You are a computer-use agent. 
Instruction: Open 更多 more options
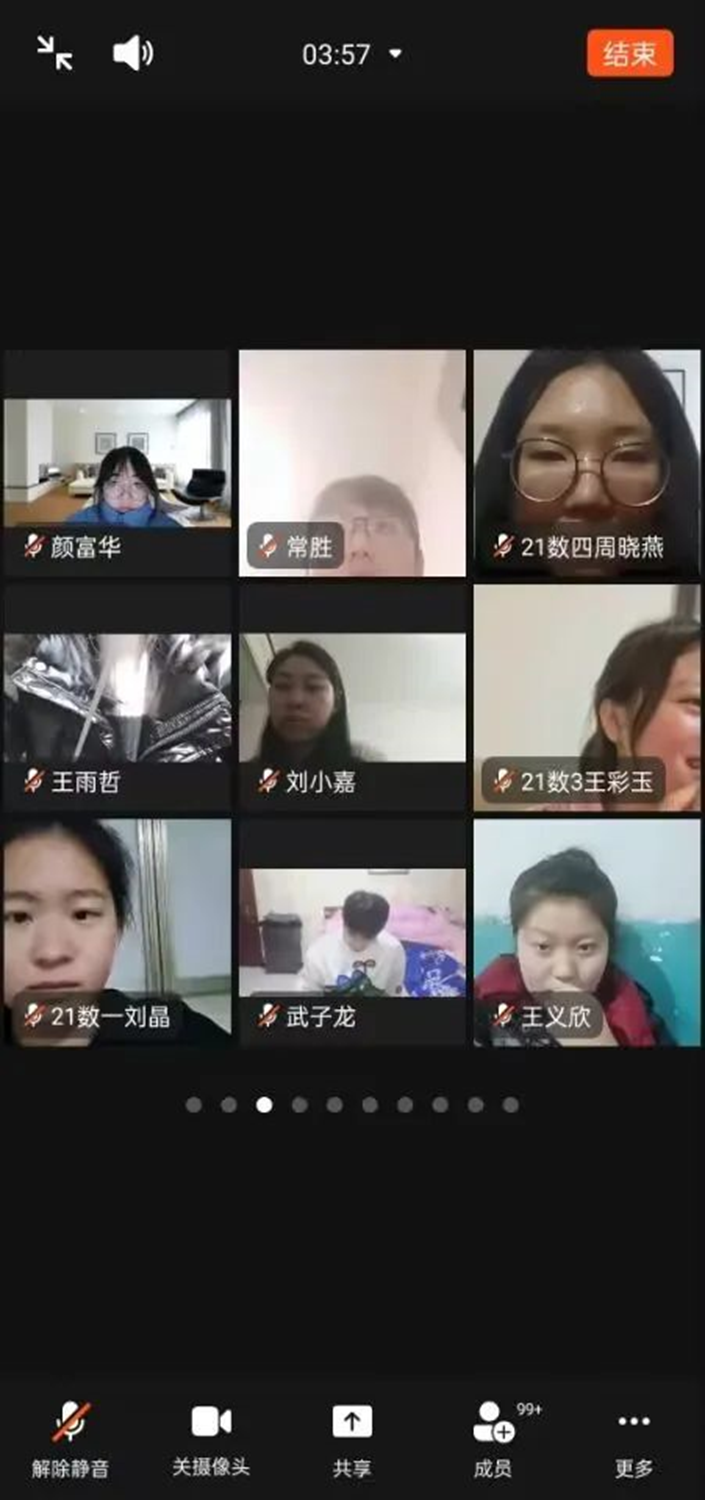[x=634, y=1438]
